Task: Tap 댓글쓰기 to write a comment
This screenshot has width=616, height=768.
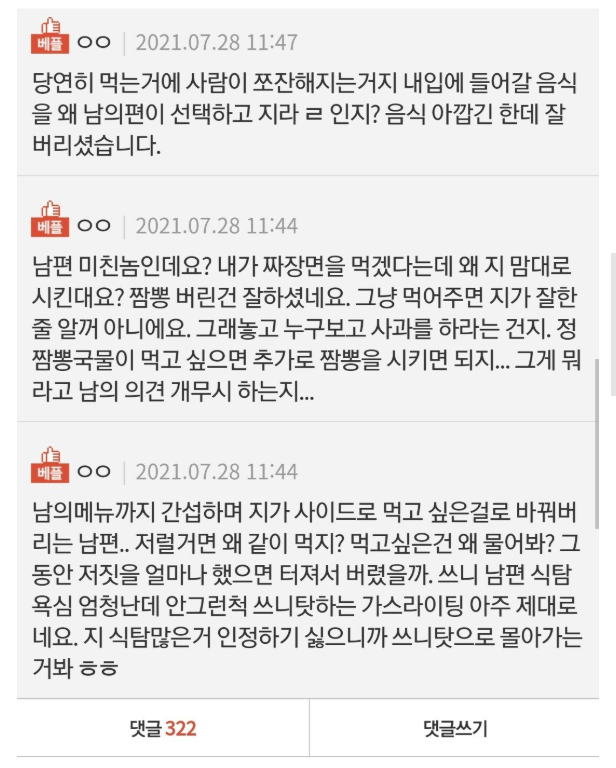Action: 454,728
